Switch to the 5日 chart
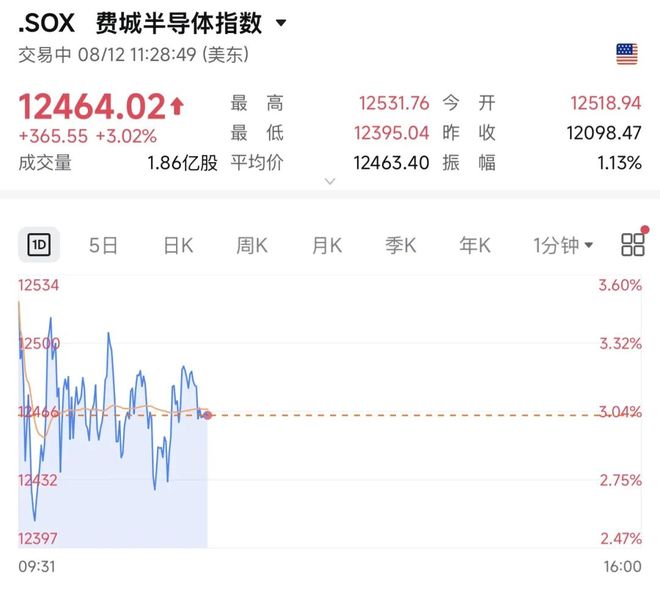The height and width of the screenshot is (602, 660). 103,245
